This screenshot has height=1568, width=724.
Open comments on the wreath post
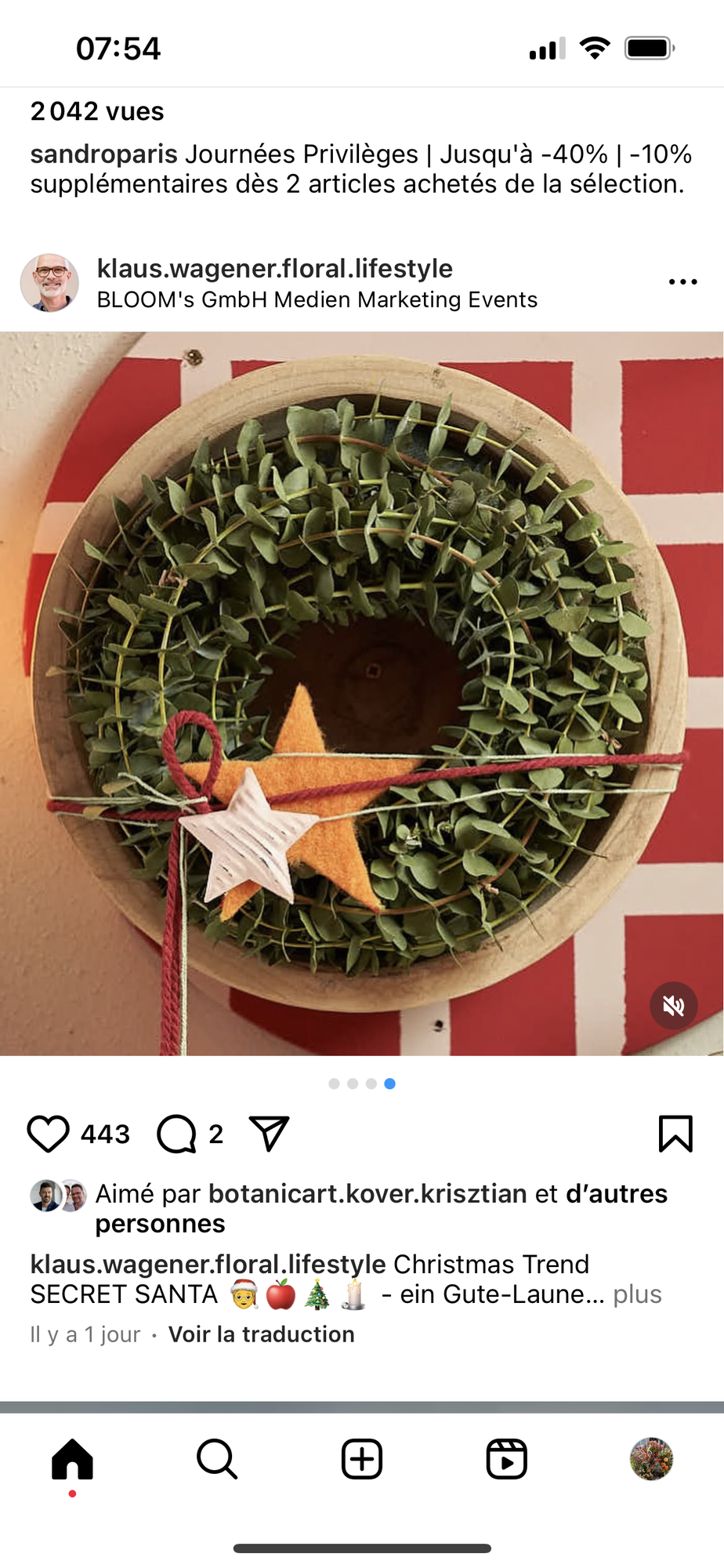(x=176, y=1134)
